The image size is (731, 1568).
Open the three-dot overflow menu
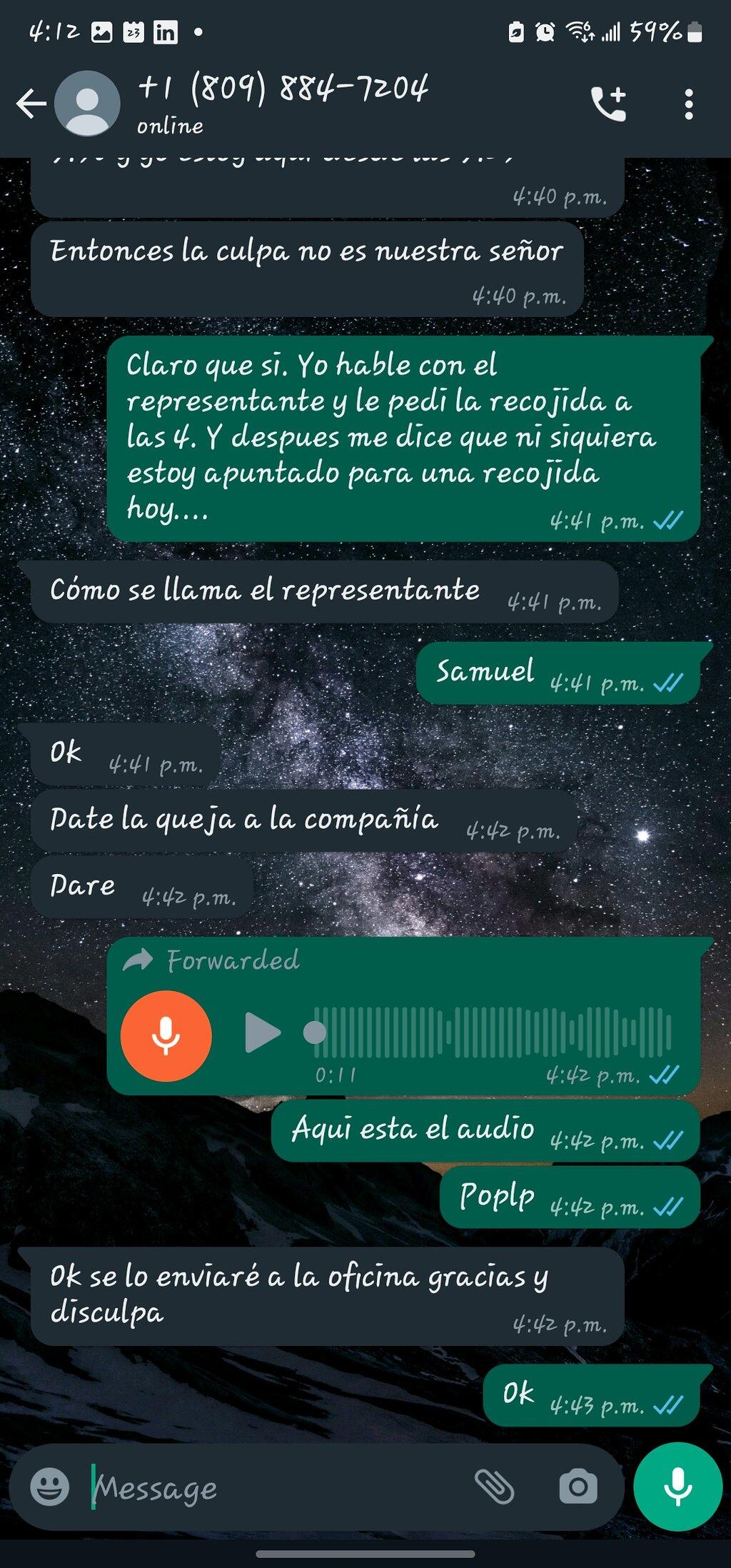(x=688, y=104)
